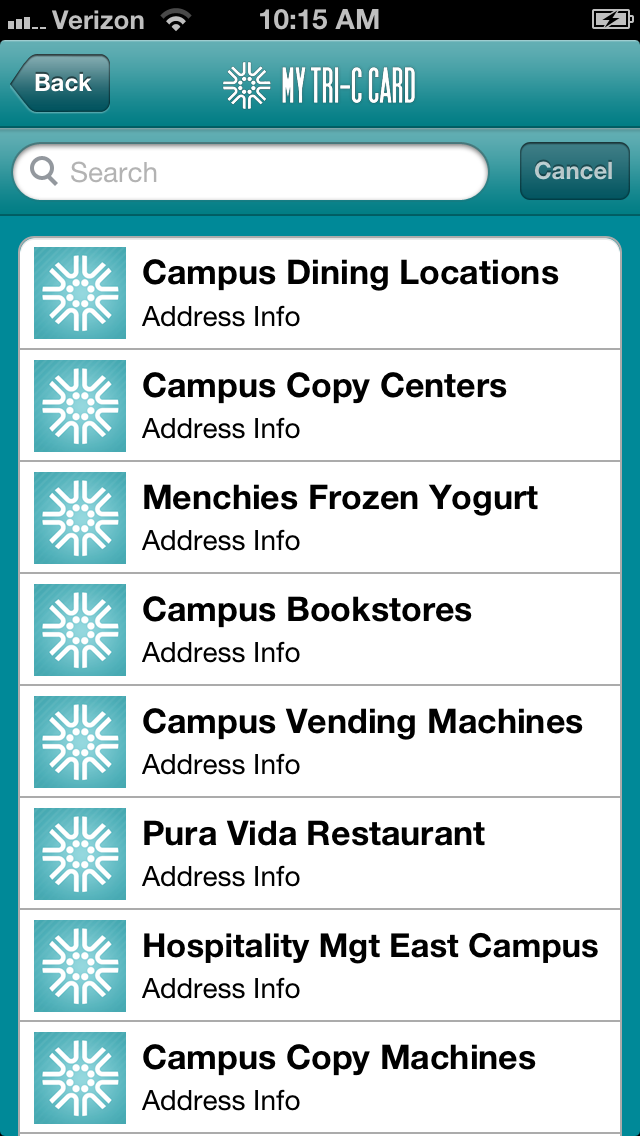Open Campus Dining Locations

click(x=320, y=293)
